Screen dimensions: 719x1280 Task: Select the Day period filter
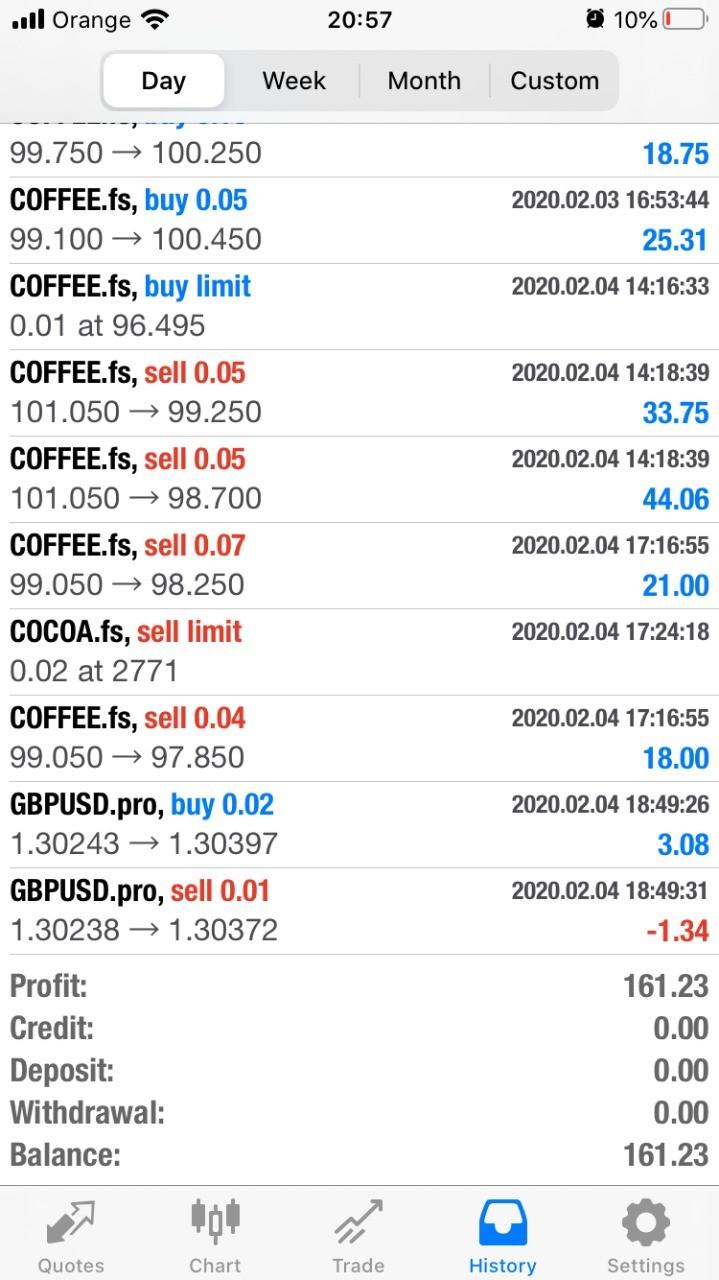click(164, 81)
